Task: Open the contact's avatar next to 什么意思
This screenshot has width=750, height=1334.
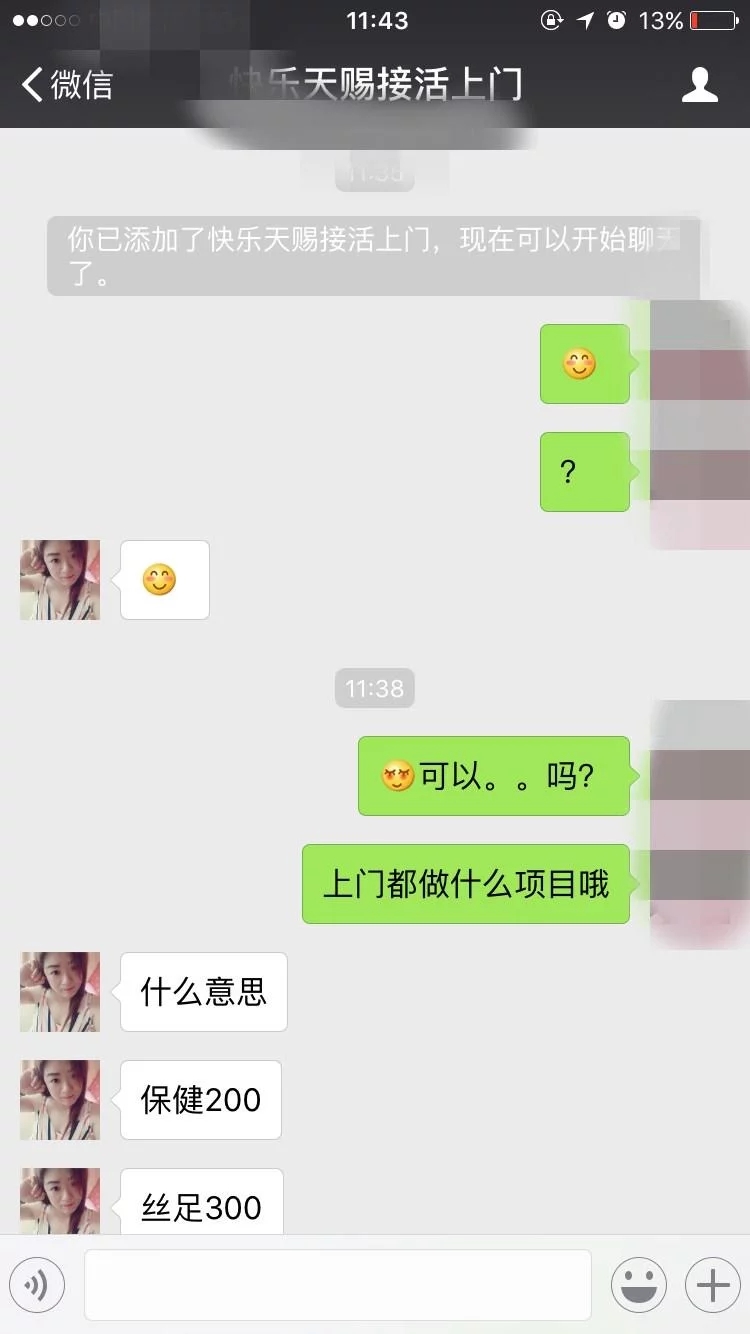Action: (x=59, y=992)
